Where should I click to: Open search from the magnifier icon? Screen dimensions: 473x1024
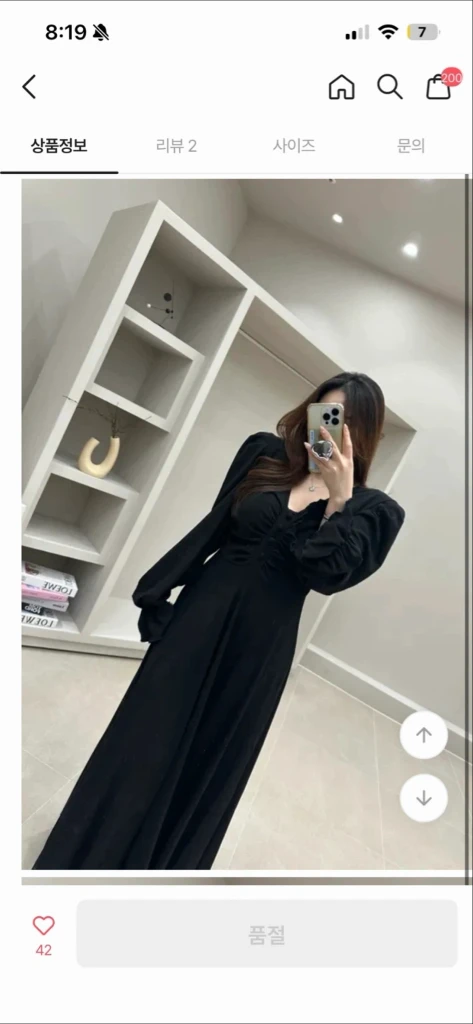coord(389,87)
